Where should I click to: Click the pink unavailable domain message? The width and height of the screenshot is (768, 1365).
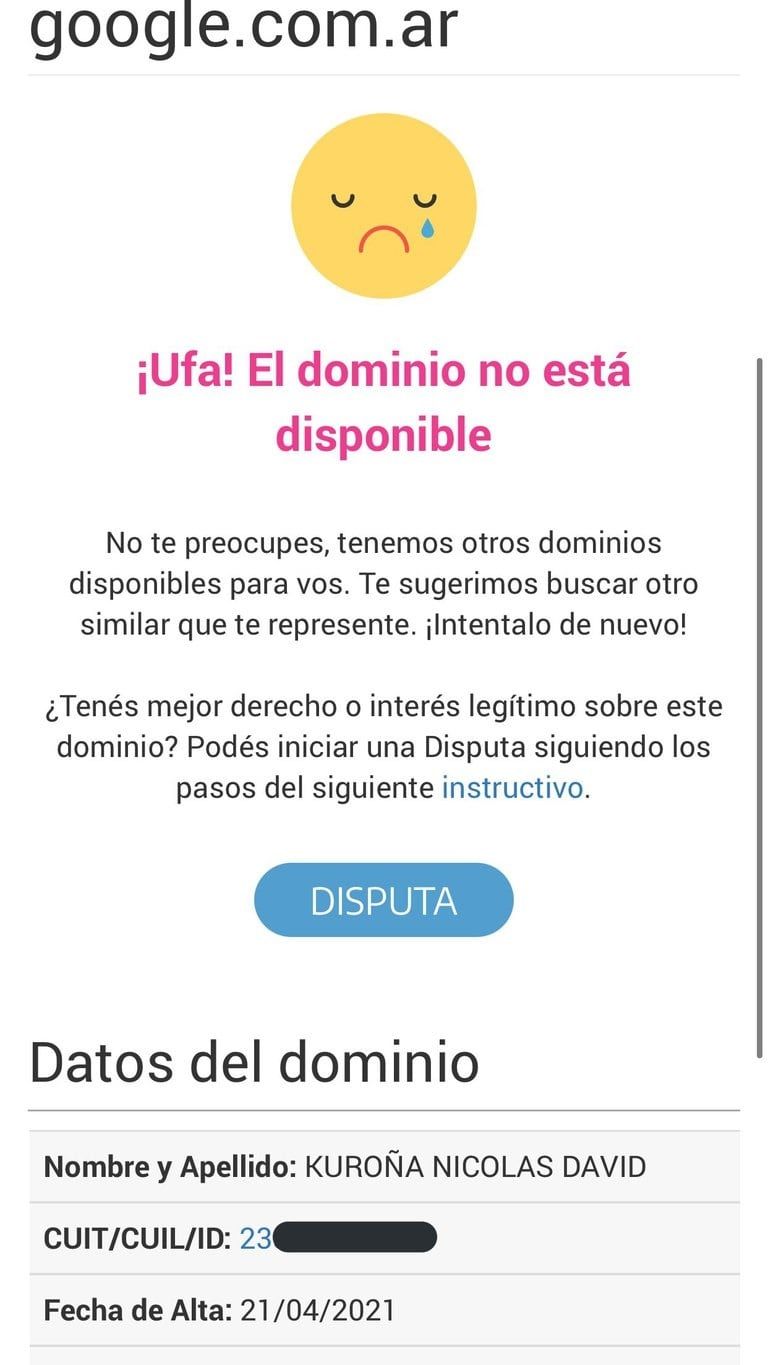pos(384,402)
